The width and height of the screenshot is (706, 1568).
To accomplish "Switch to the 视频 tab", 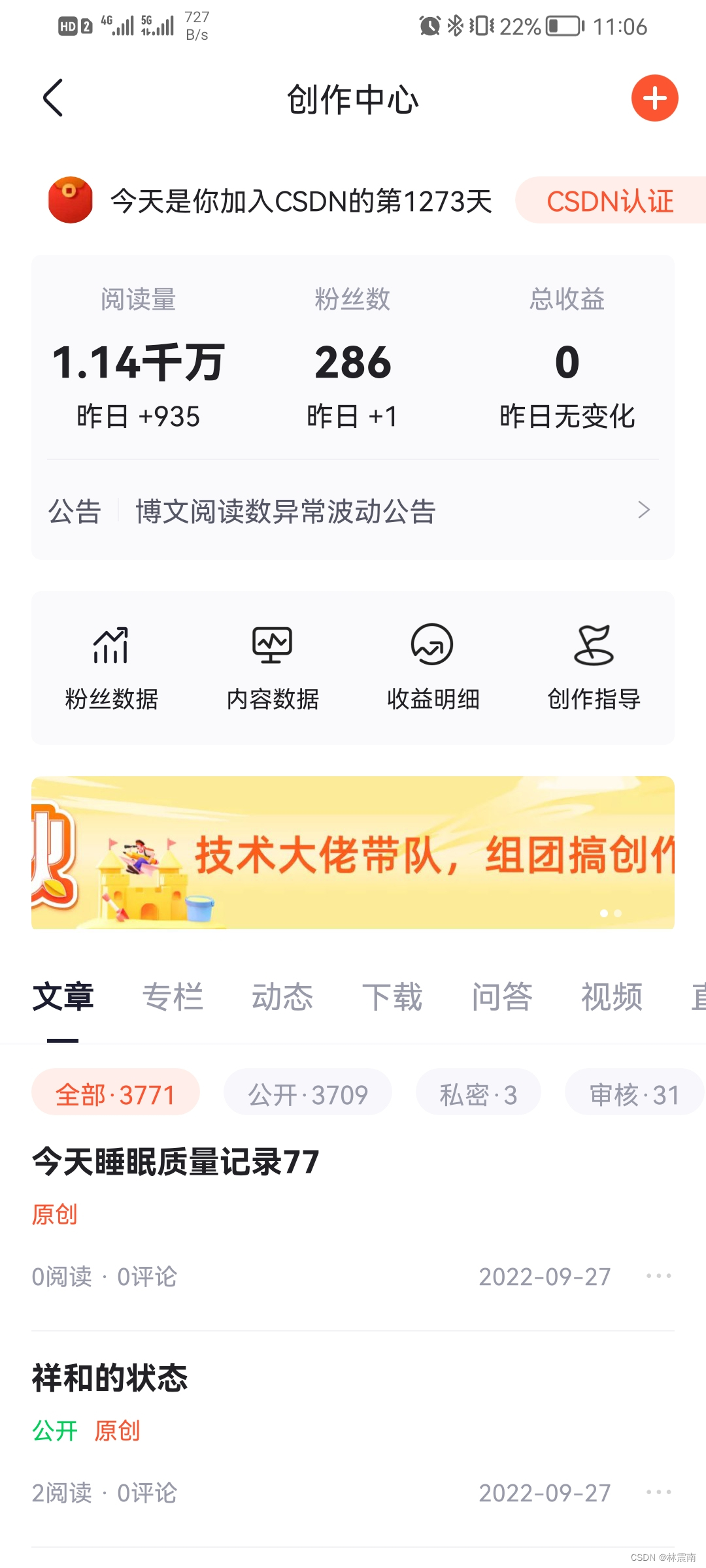I will (612, 997).
